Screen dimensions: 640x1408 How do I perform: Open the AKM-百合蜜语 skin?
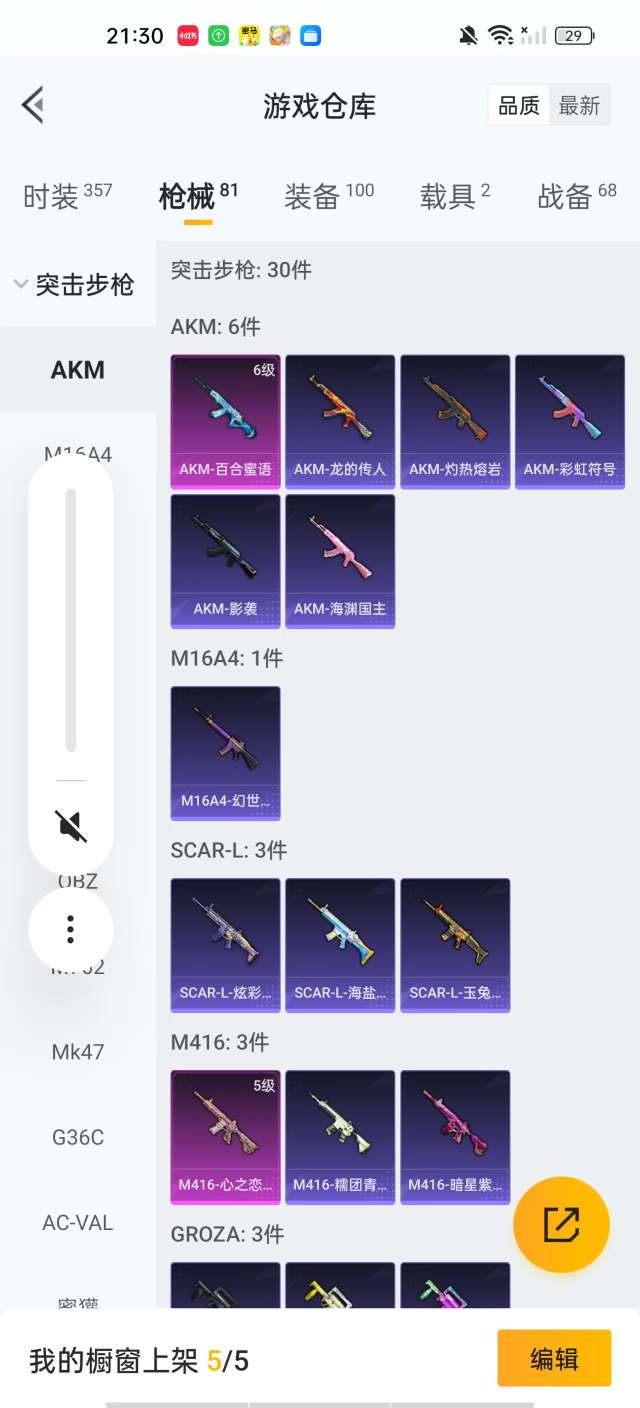click(x=225, y=421)
